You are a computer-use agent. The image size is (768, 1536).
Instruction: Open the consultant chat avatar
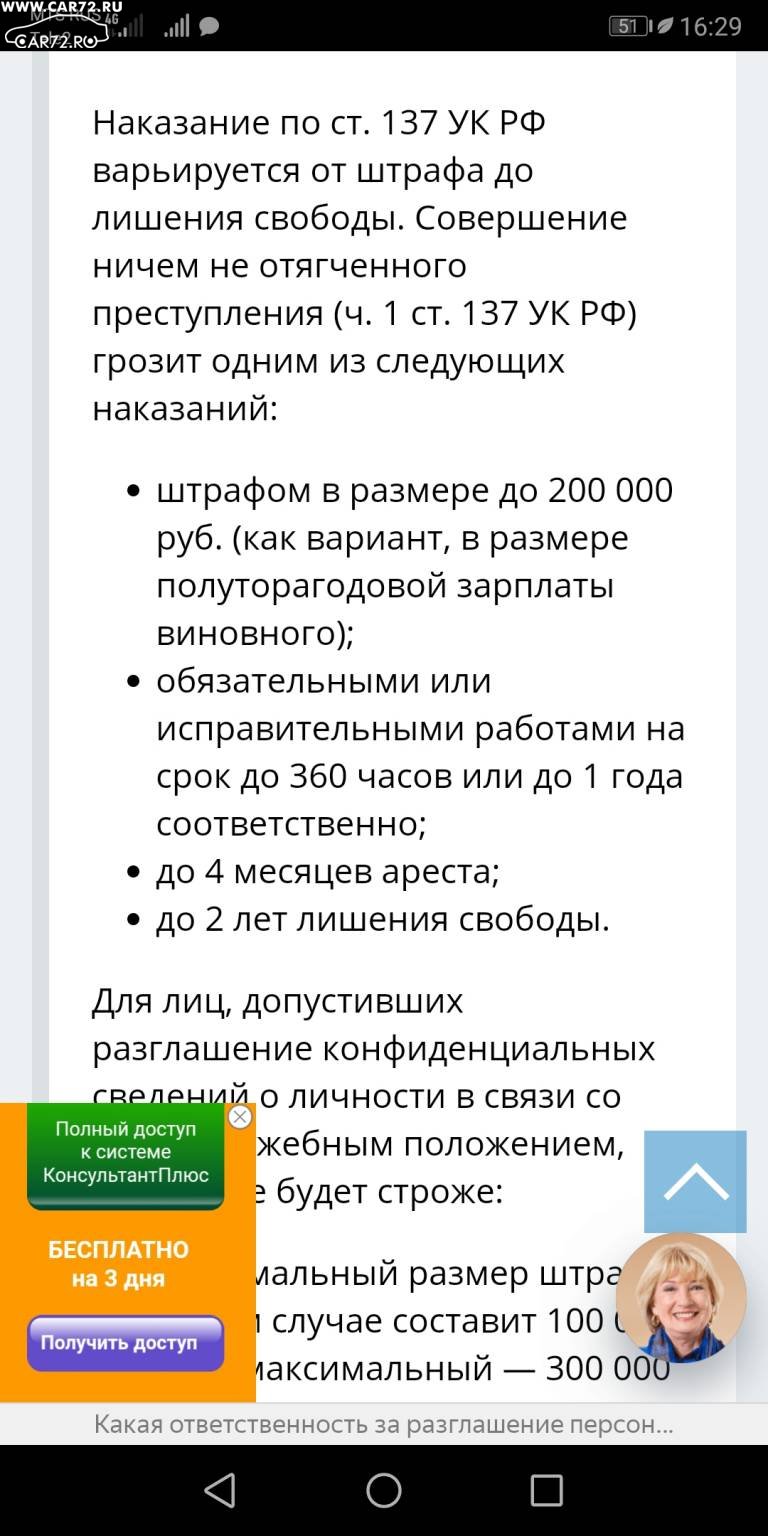click(x=681, y=1298)
